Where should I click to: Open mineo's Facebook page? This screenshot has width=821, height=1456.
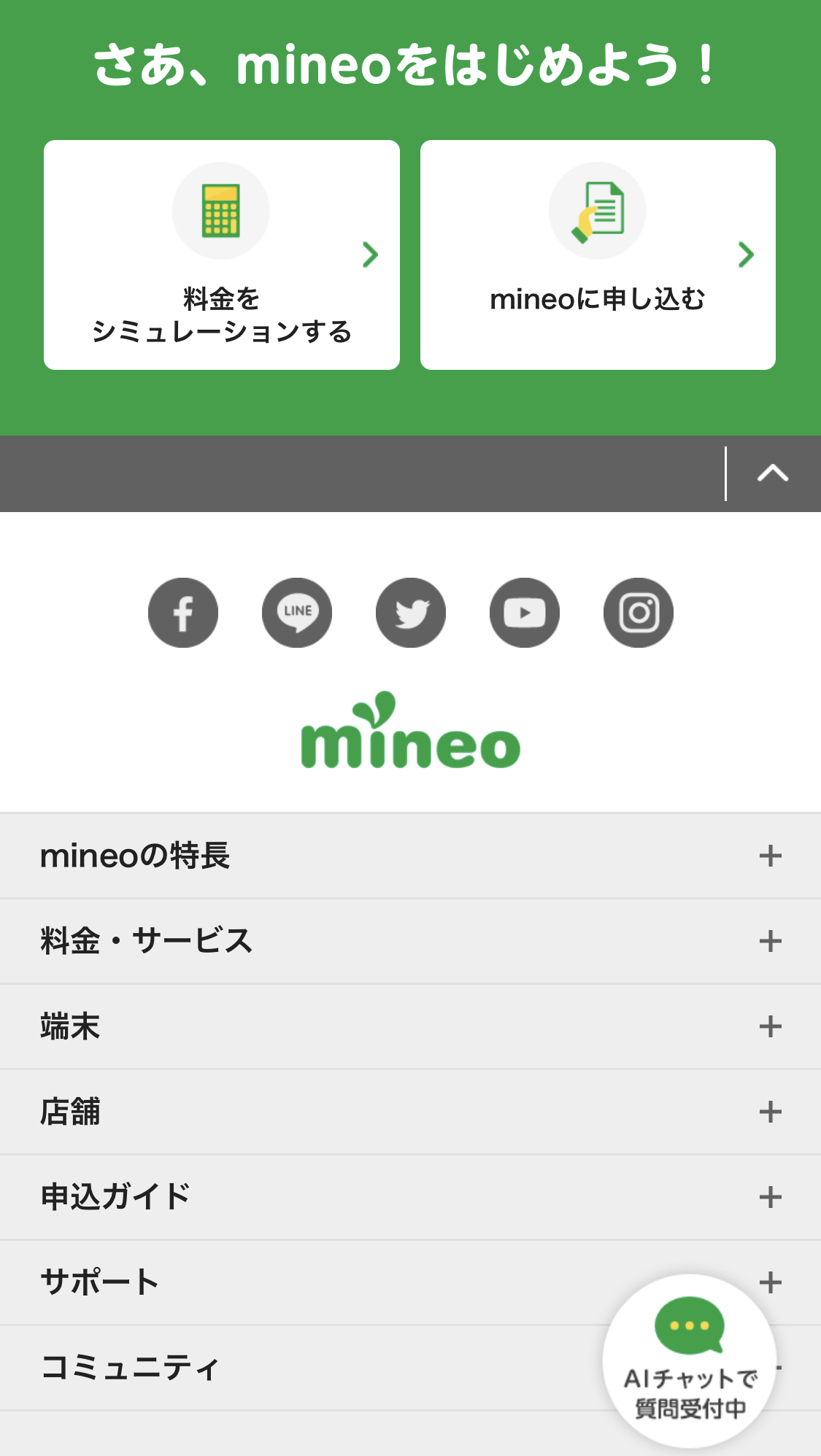coord(183,613)
